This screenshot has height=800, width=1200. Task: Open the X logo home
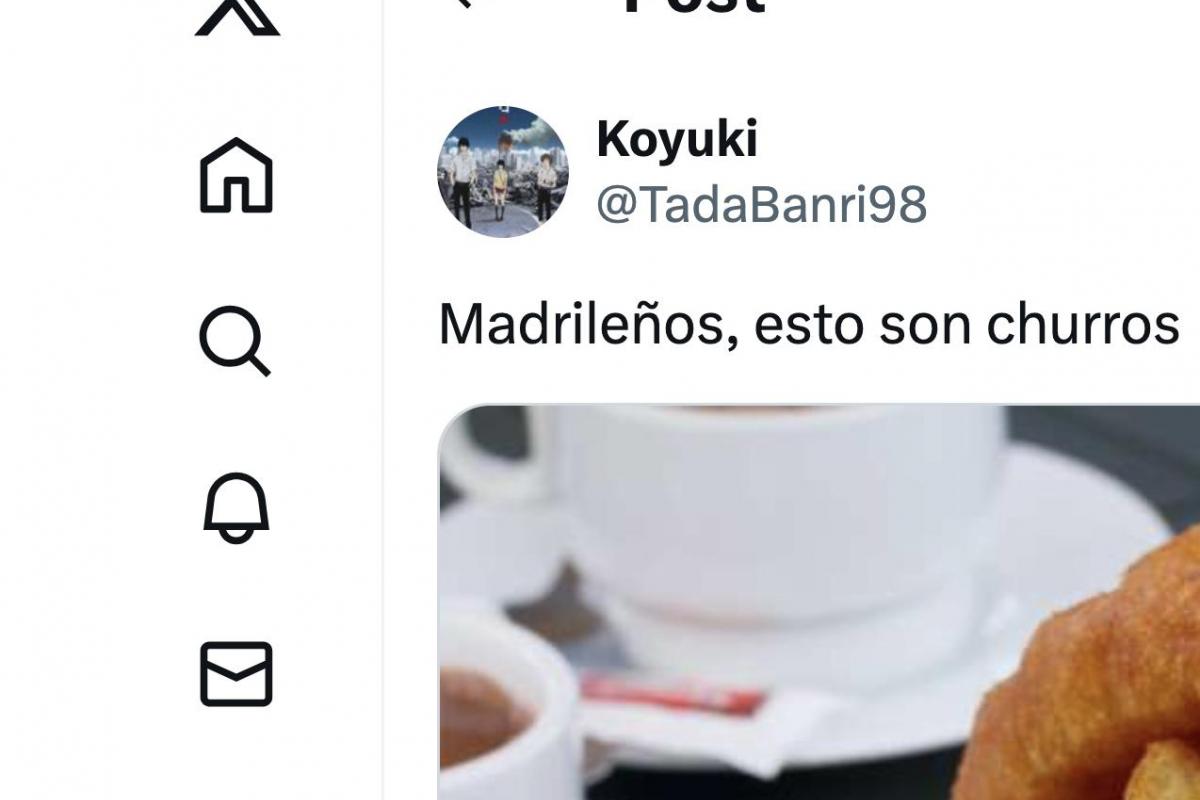click(x=237, y=14)
